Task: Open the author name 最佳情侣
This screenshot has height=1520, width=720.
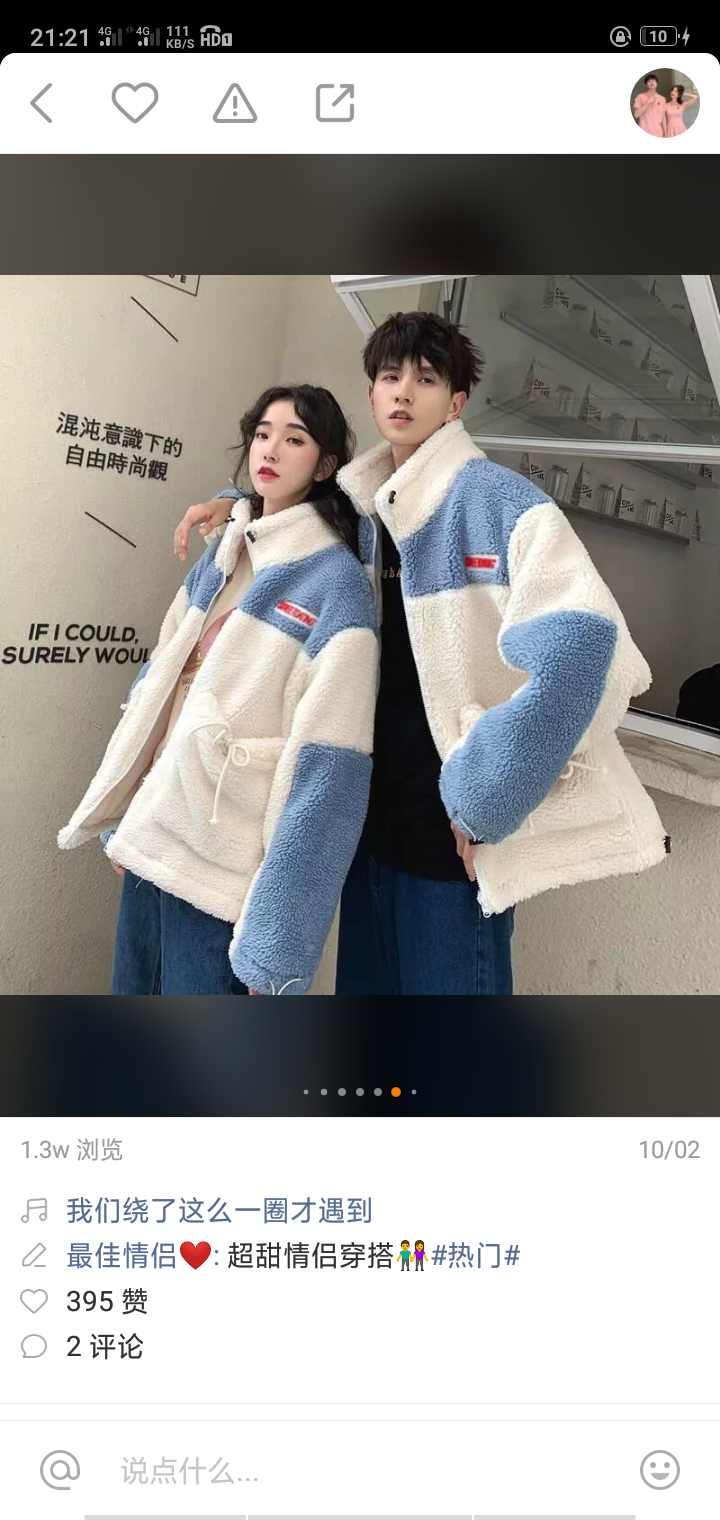Action: pyautogui.click(x=122, y=1256)
